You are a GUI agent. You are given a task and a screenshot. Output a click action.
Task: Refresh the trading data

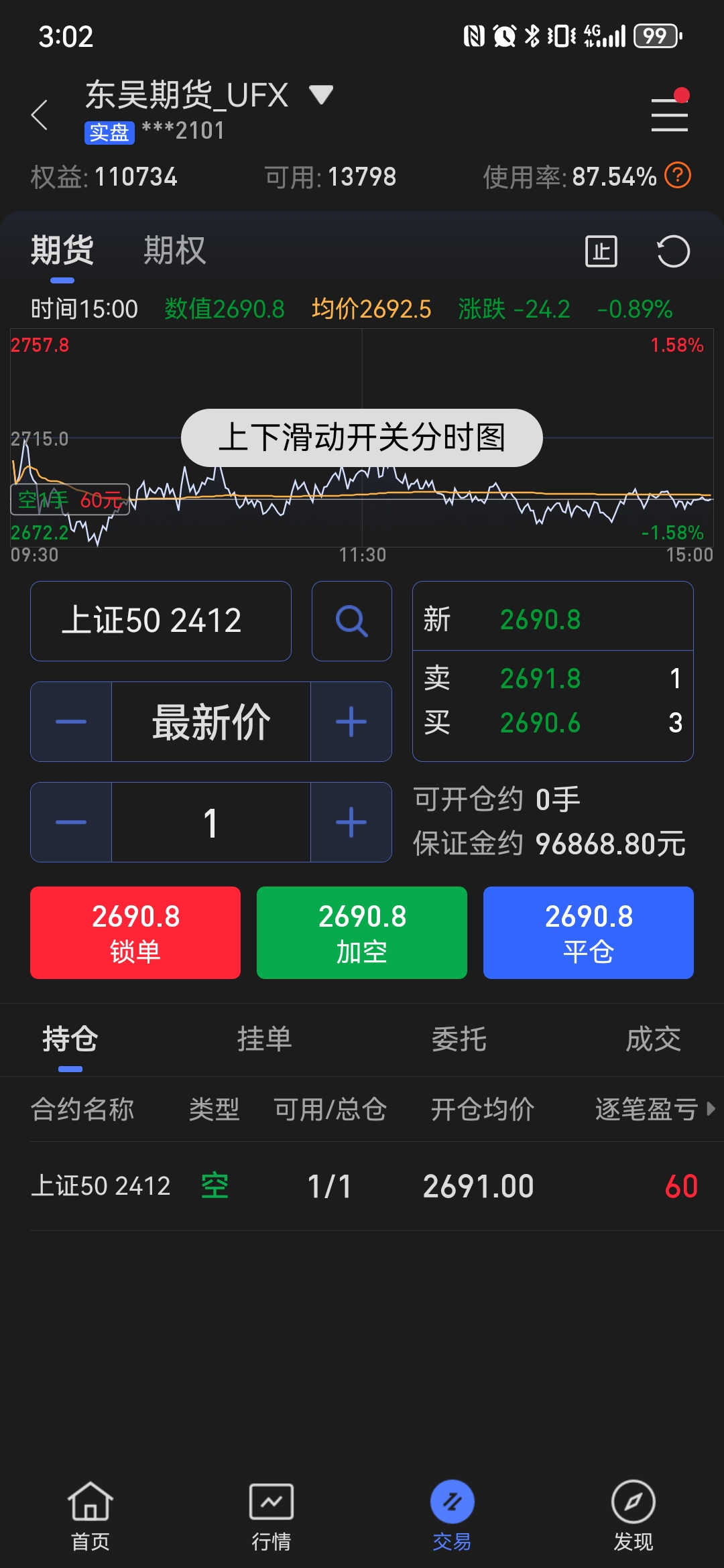pos(673,251)
